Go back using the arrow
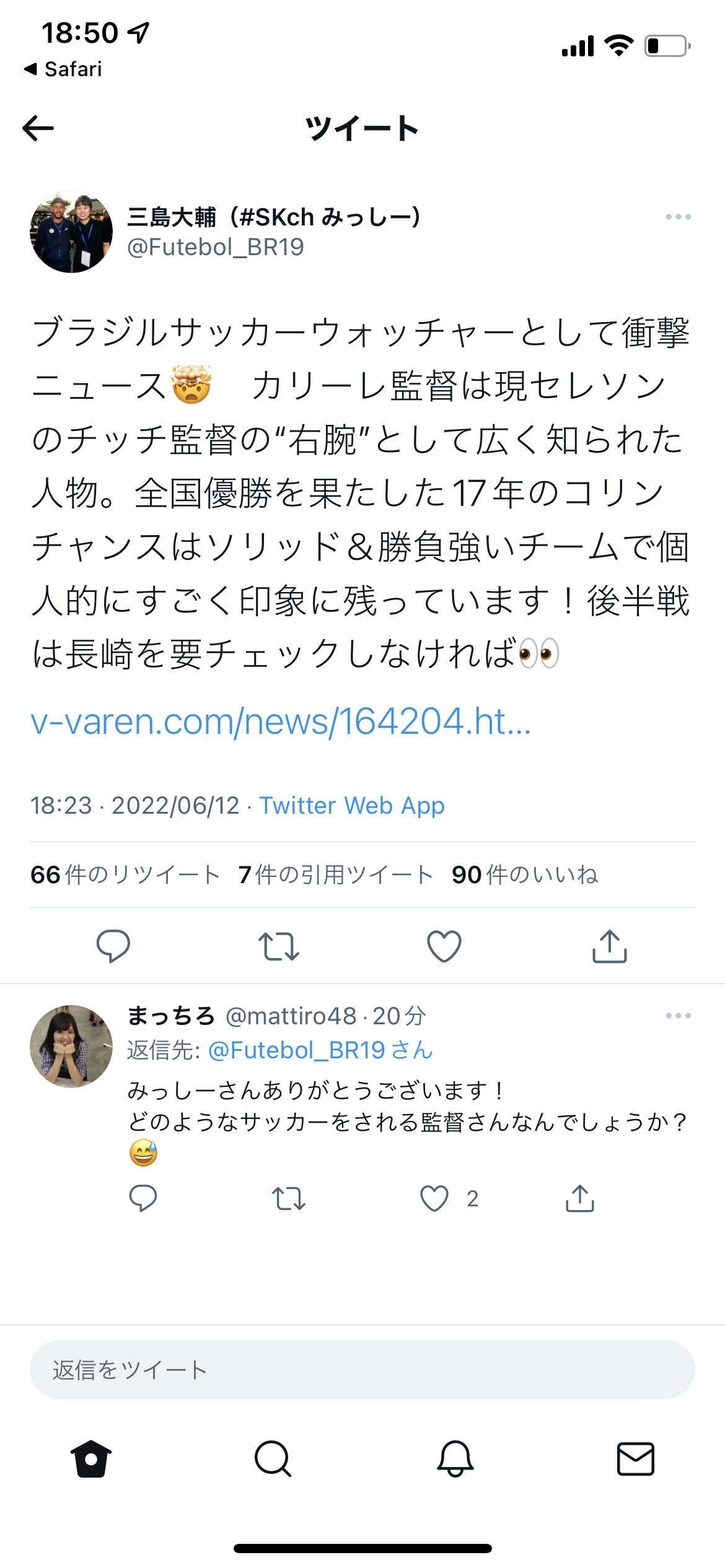Screen dimensions: 725x1568 (x=38, y=128)
